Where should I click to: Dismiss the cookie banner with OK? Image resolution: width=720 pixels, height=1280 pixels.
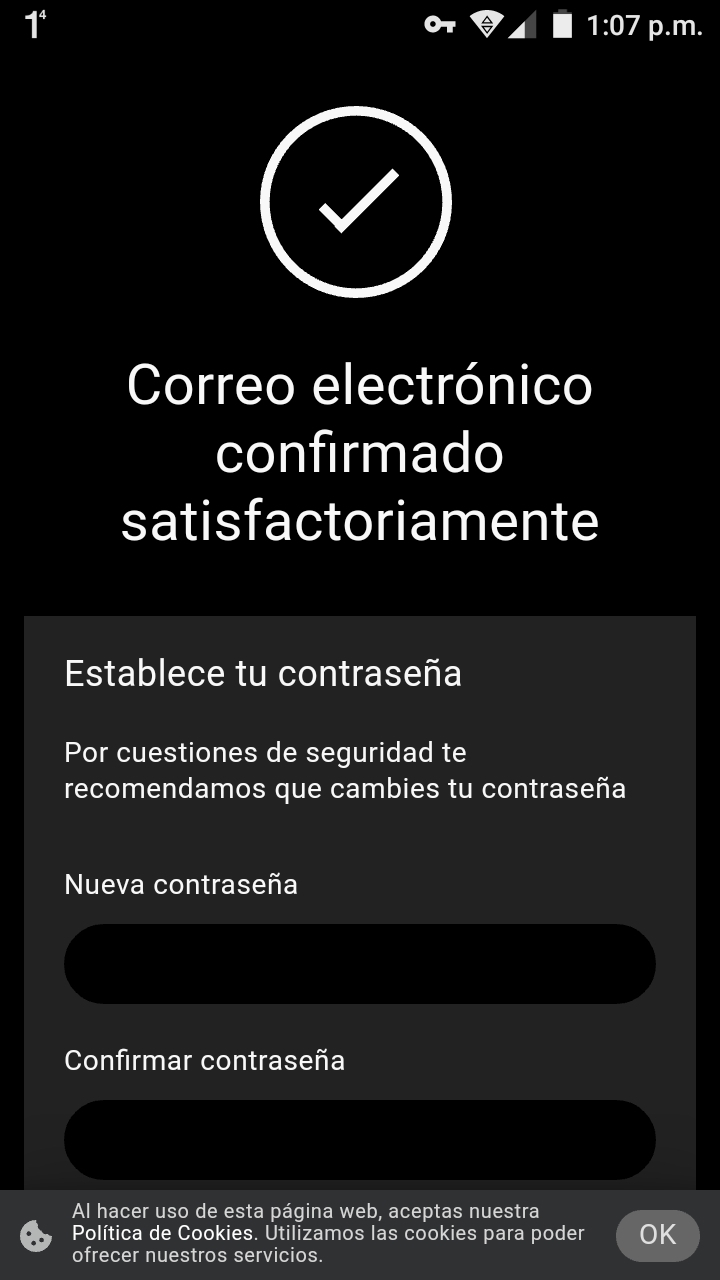pos(657,1234)
